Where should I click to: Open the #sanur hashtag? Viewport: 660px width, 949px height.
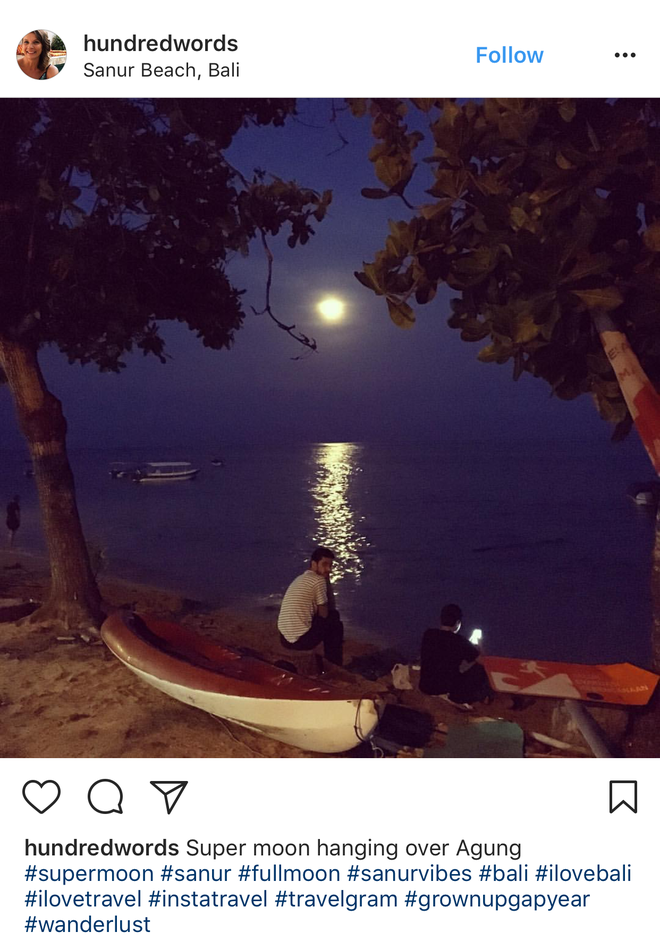(x=195, y=874)
